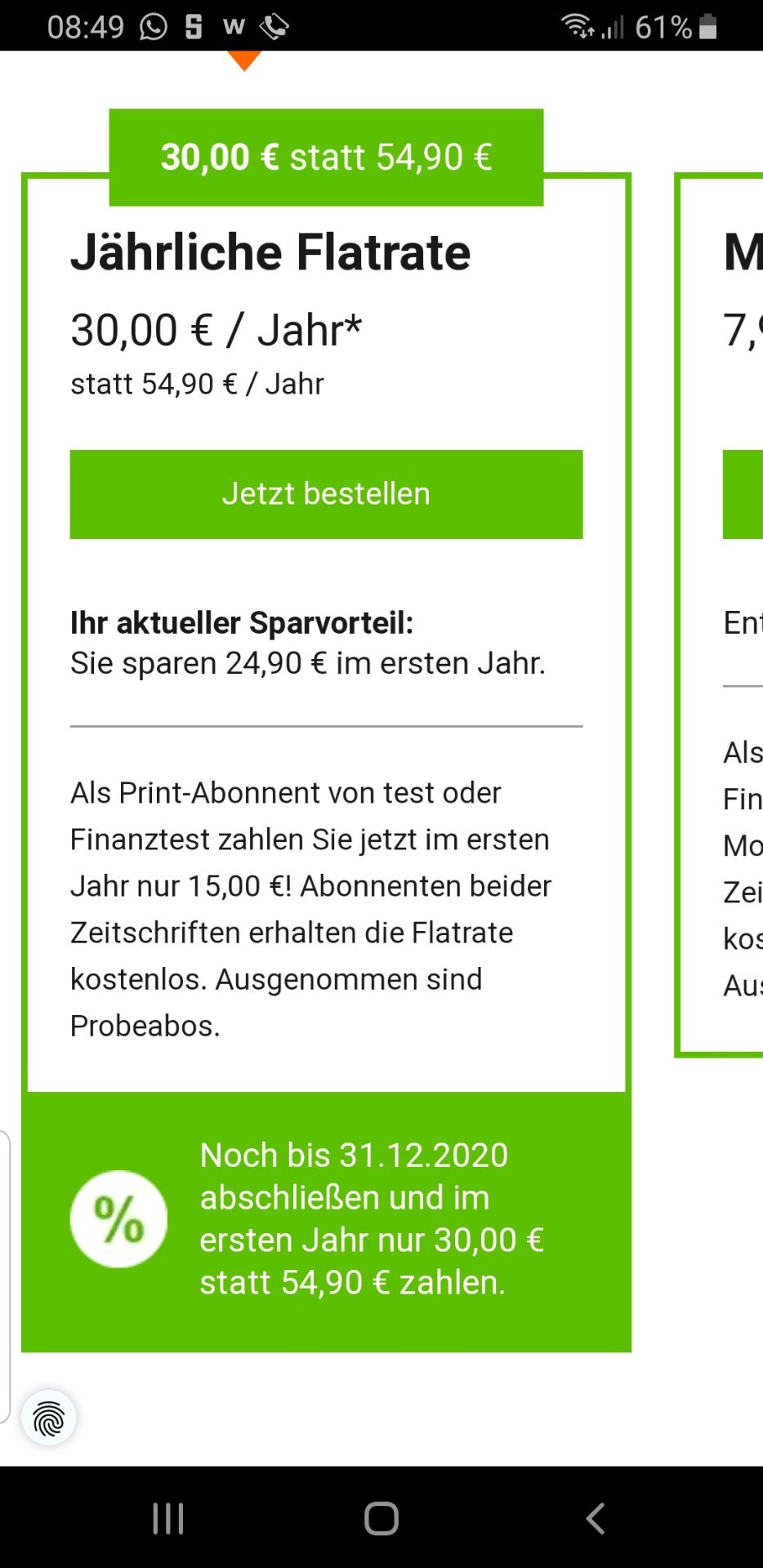The width and height of the screenshot is (763, 1568).
Task: Open the recent apps overview
Action: point(168,1518)
